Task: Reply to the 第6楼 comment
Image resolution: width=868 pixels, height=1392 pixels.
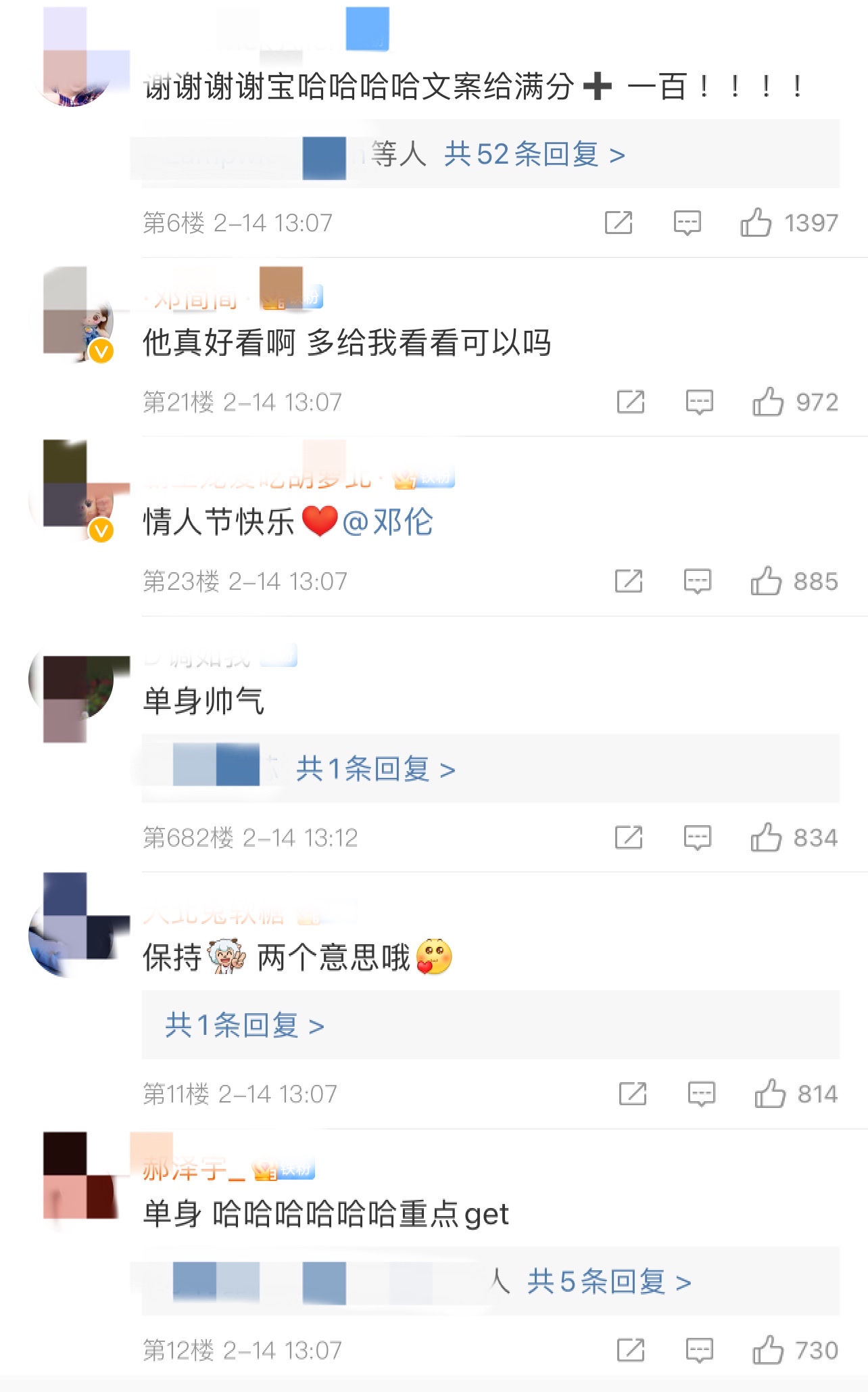Action: 687,223
